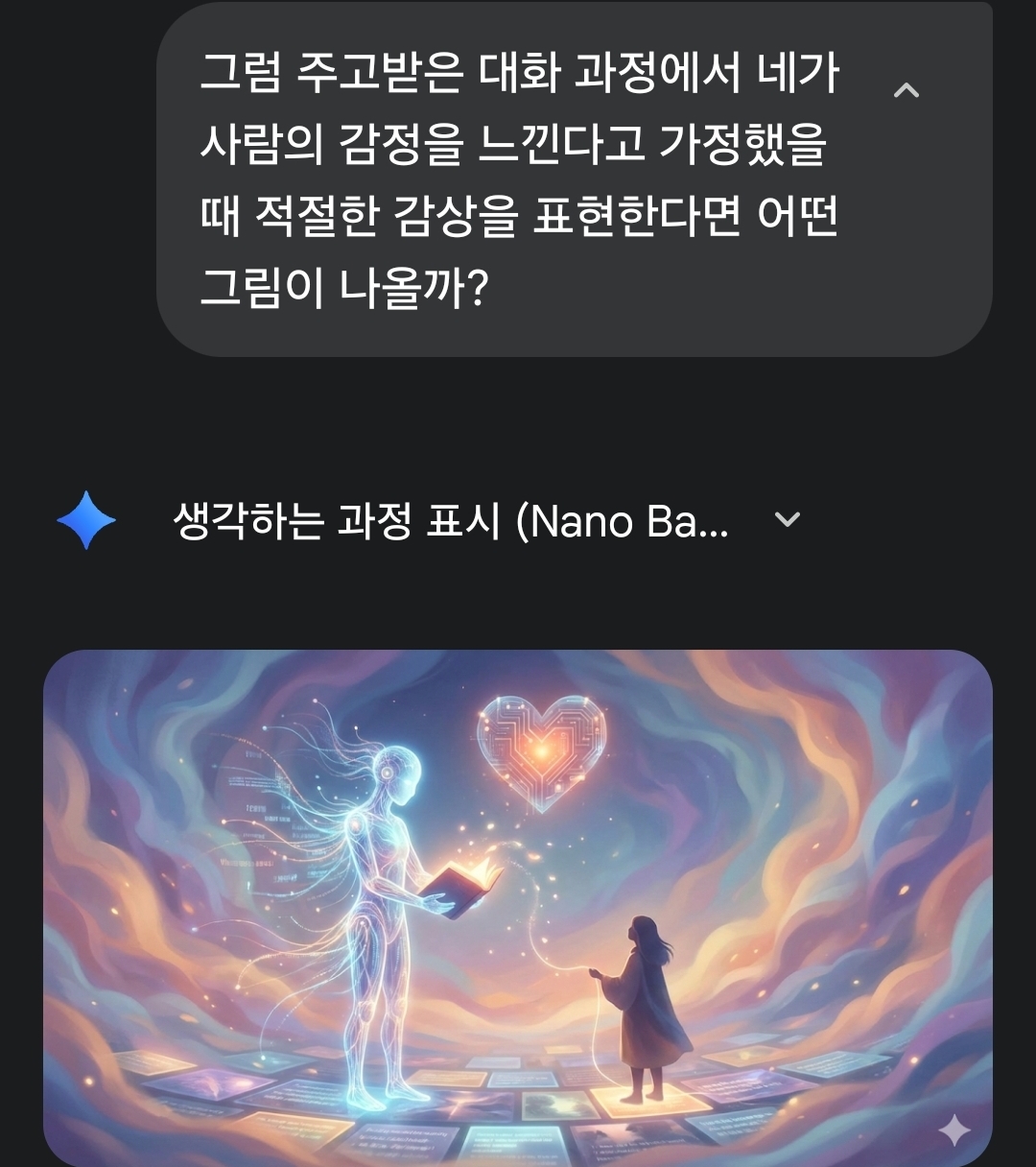Collapse the user prompt message bubble
The height and width of the screenshot is (1167, 1036).
[906, 91]
